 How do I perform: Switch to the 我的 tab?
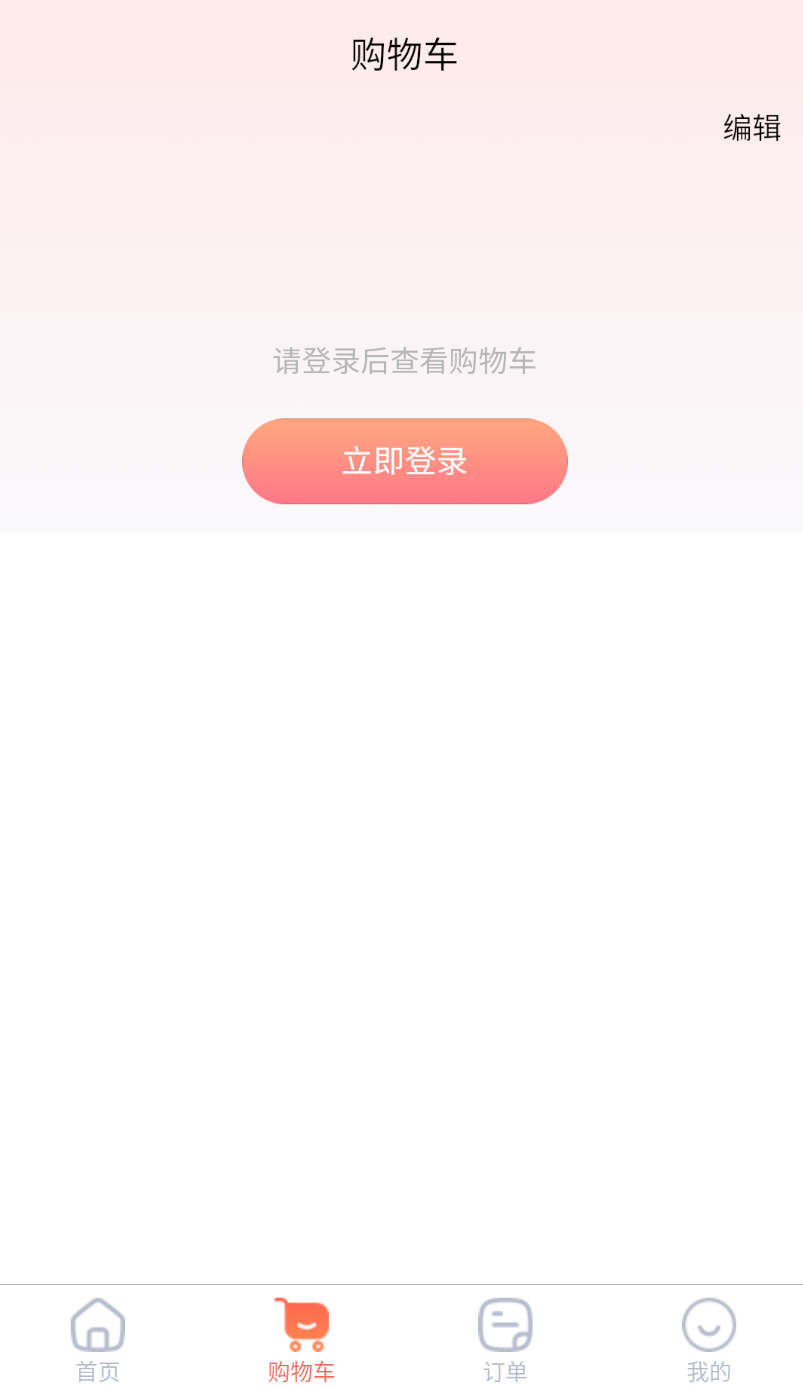[709, 1340]
